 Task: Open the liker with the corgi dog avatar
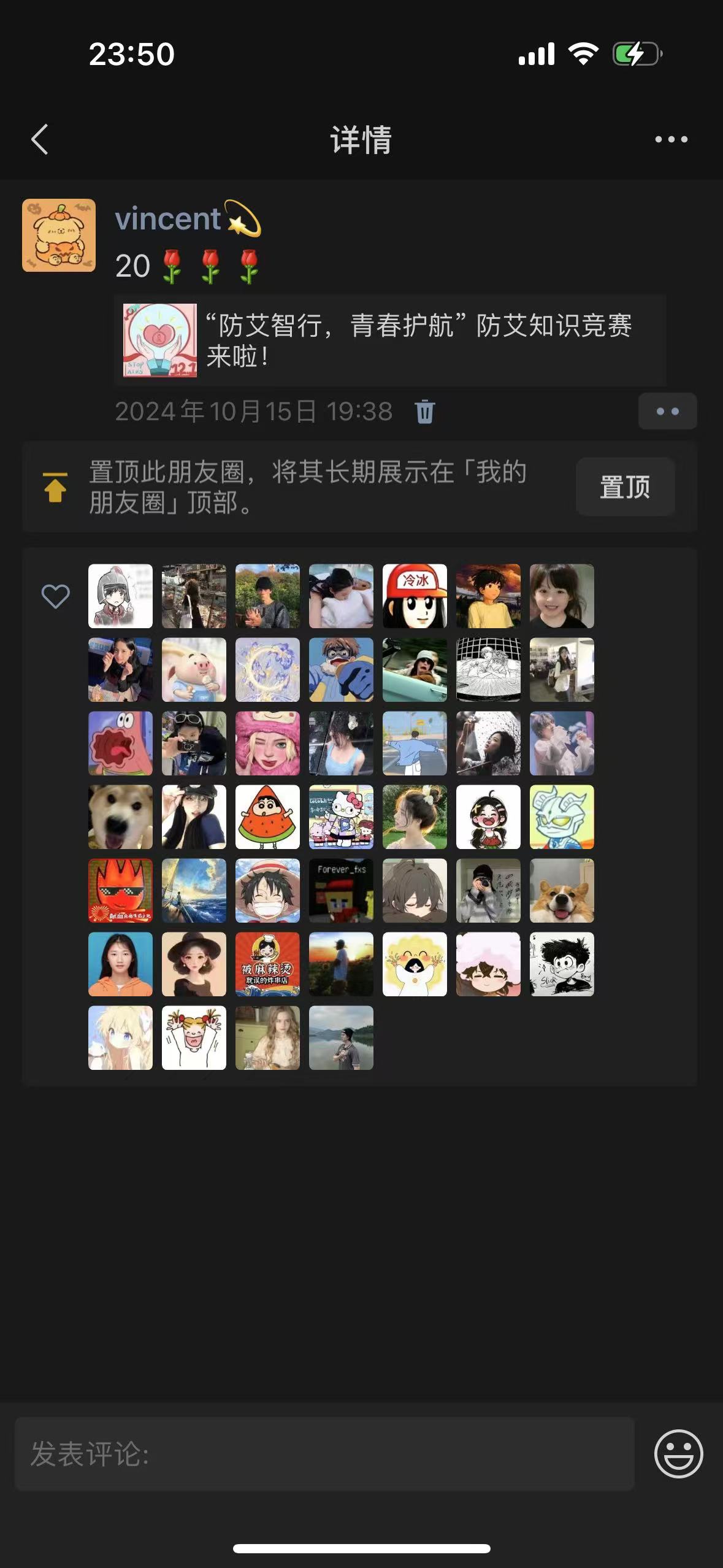coord(562,891)
